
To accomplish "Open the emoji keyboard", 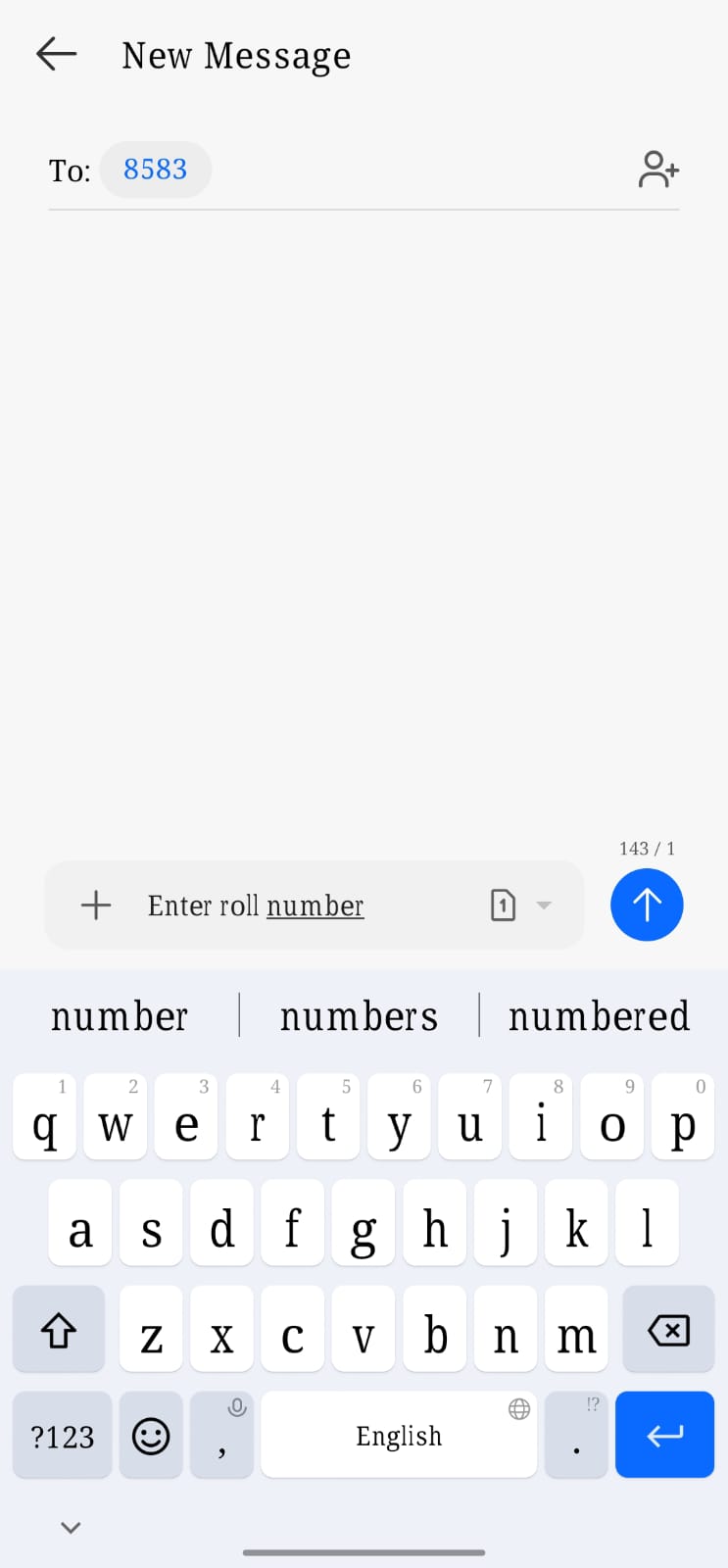I will [151, 1436].
